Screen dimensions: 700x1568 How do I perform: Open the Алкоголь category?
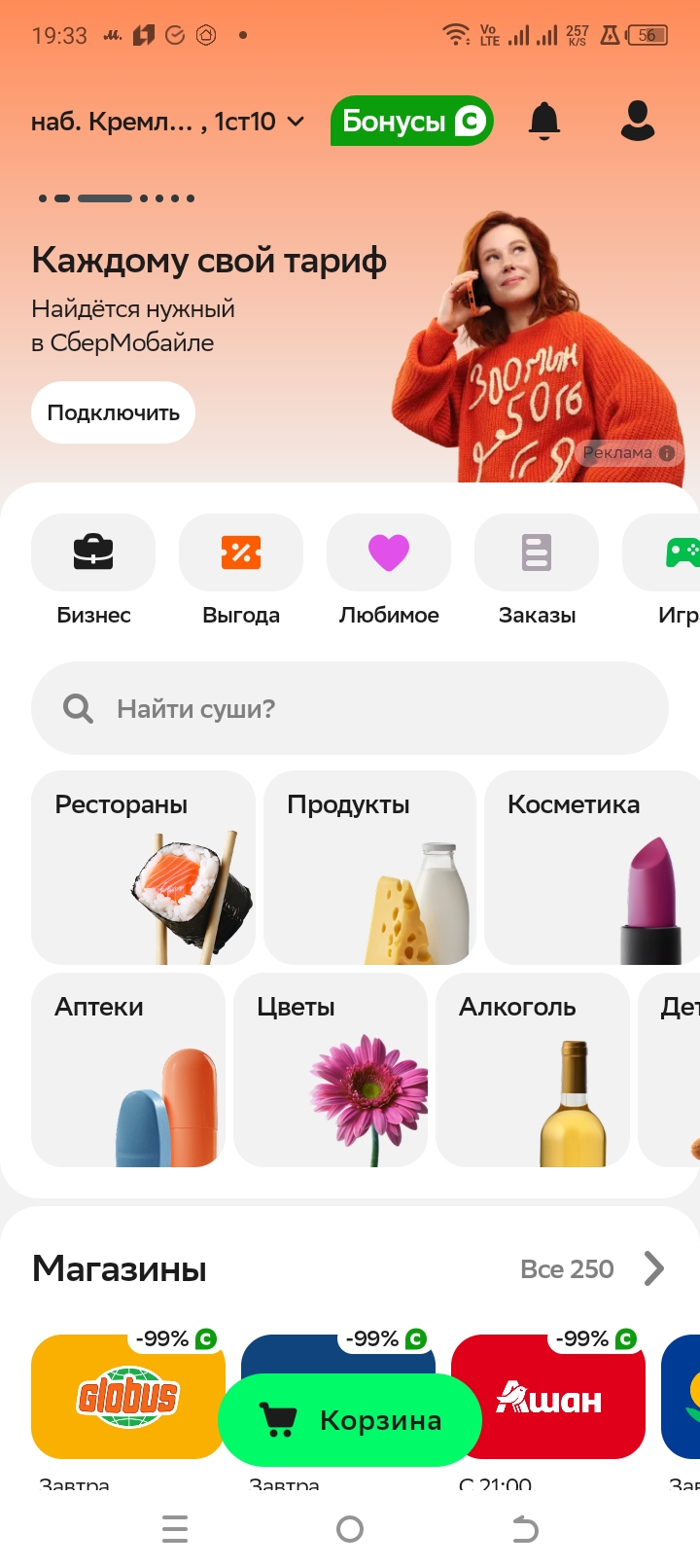click(533, 1070)
